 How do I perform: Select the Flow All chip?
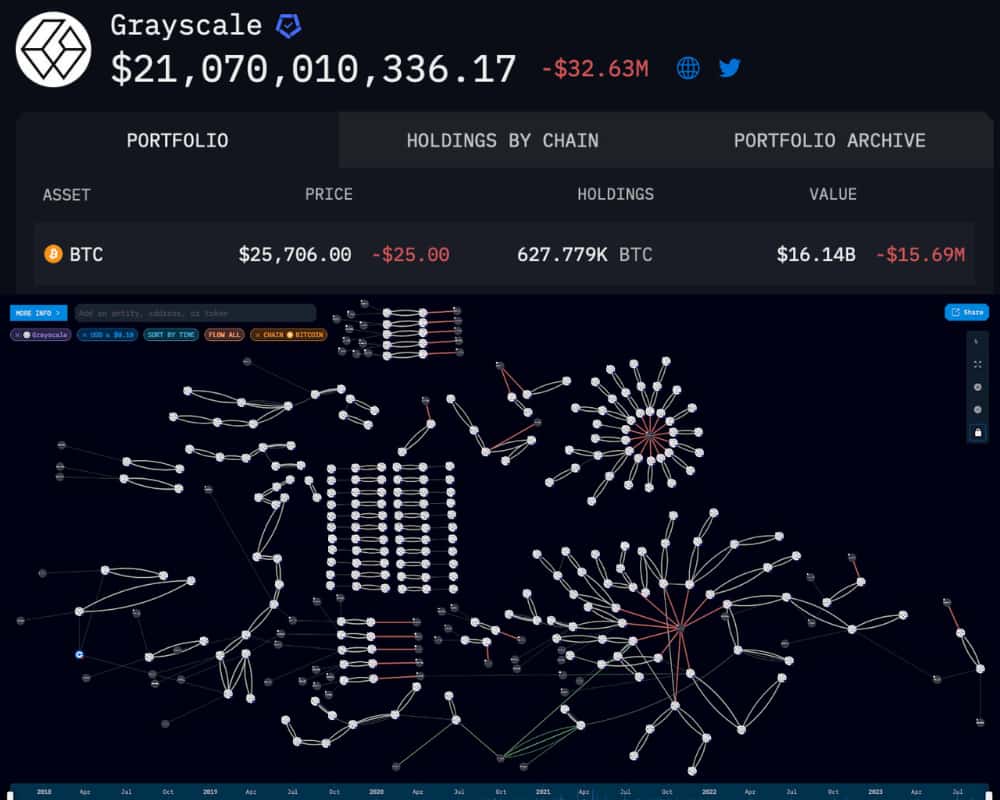(224, 335)
